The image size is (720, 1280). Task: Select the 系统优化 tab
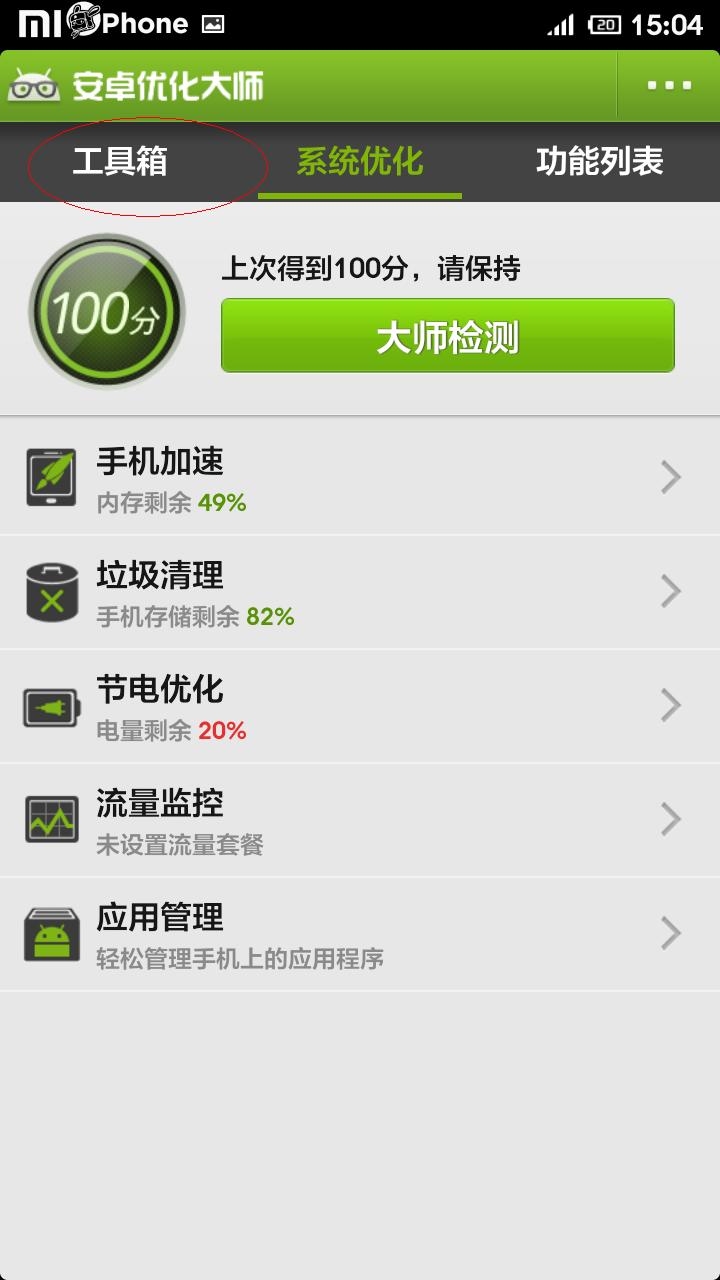[x=360, y=162]
